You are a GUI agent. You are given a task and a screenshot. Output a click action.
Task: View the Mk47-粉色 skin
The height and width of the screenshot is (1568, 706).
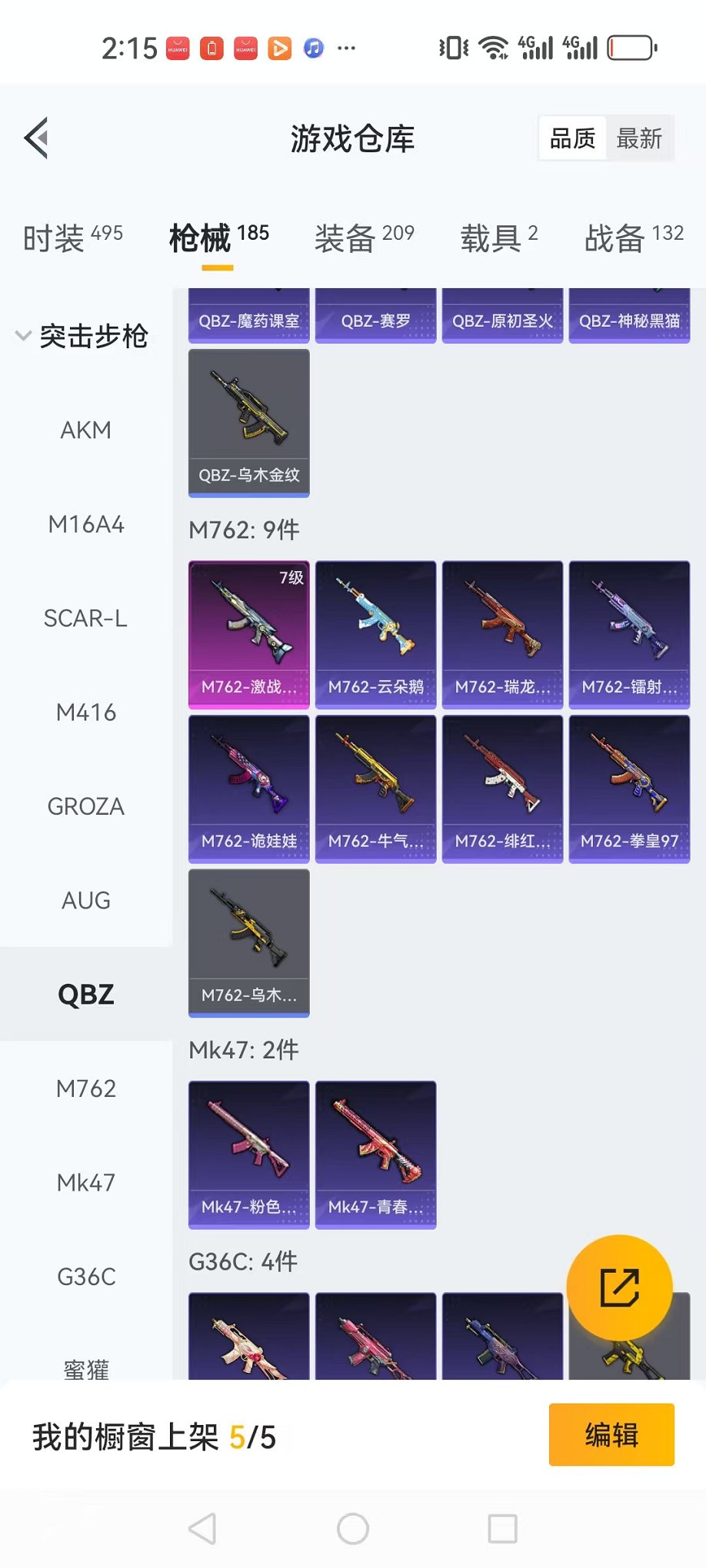(x=248, y=1154)
